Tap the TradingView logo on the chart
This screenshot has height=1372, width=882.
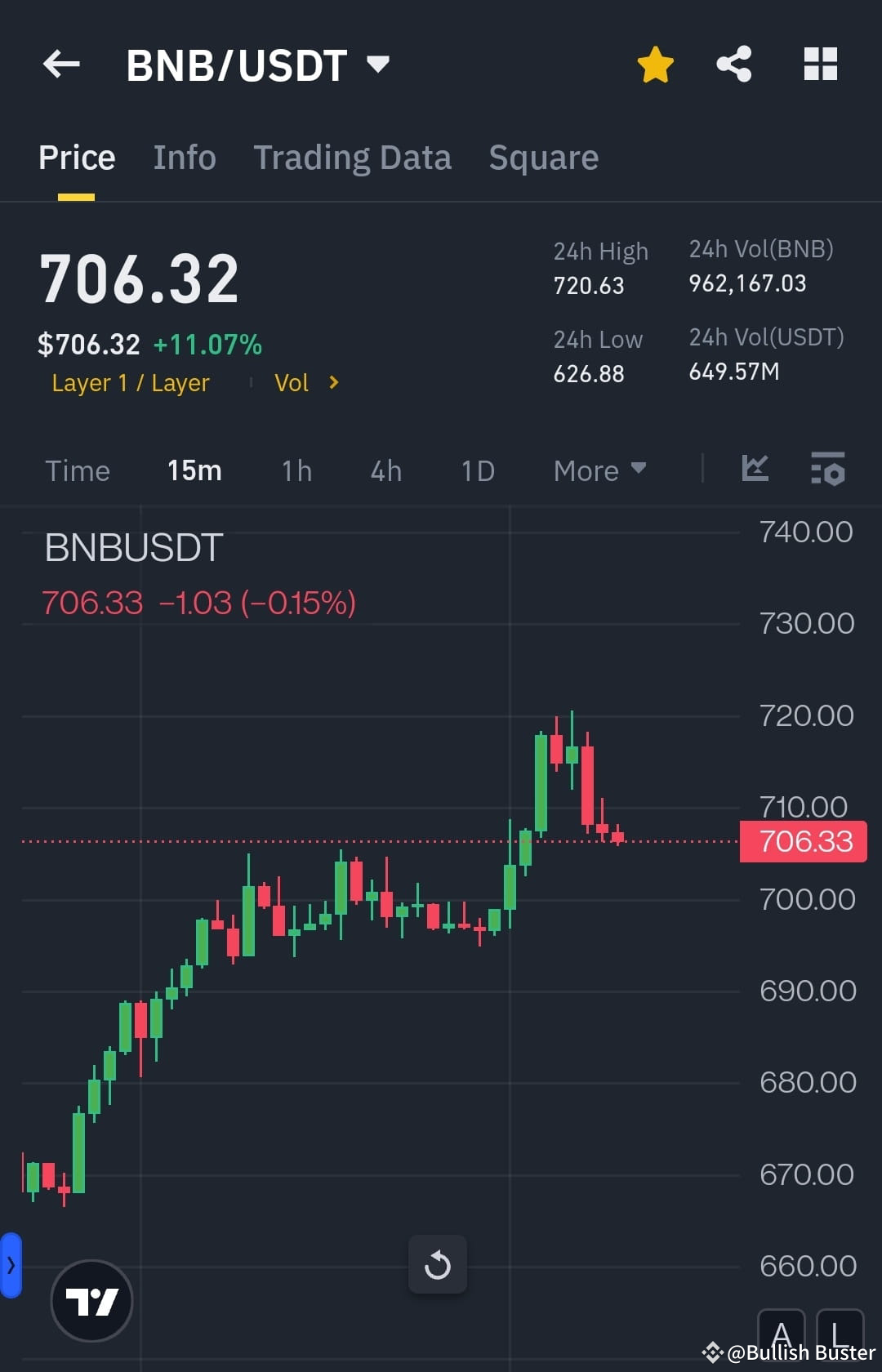(92, 1302)
